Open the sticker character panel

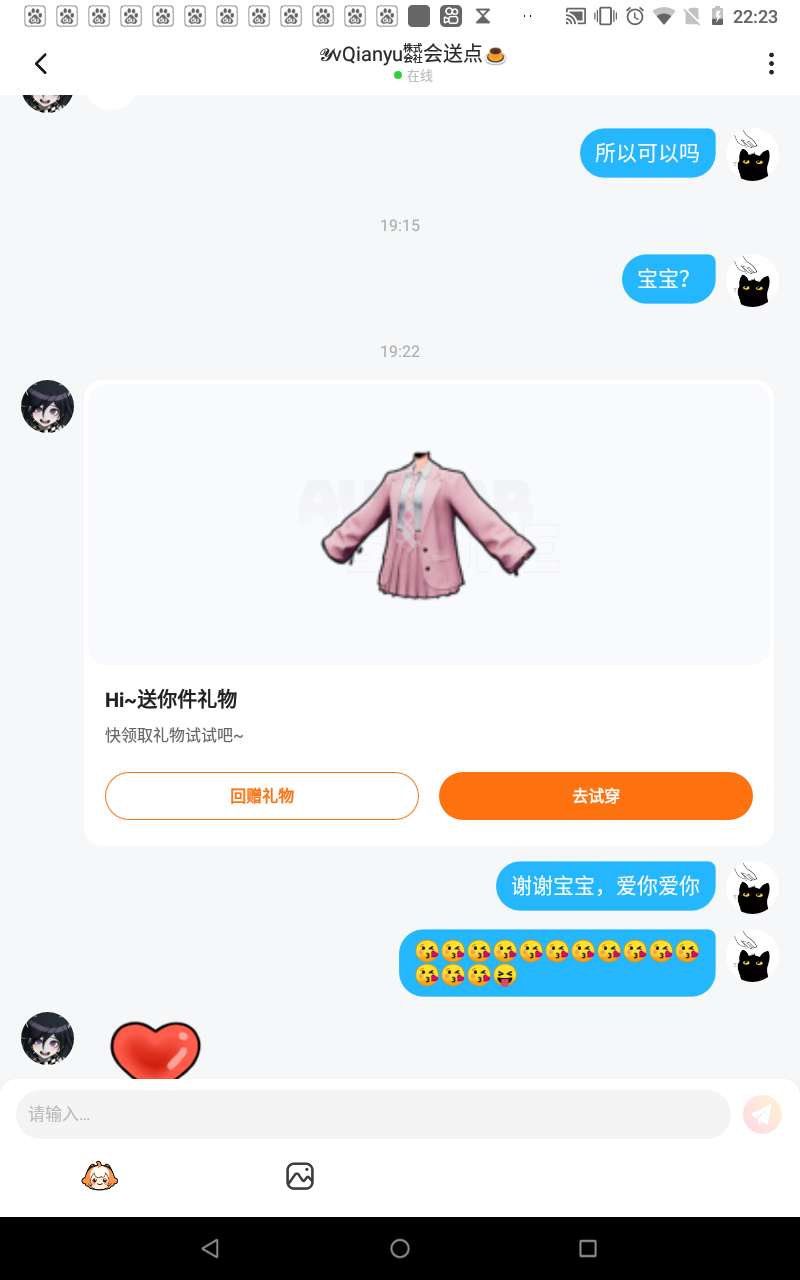[x=100, y=1176]
